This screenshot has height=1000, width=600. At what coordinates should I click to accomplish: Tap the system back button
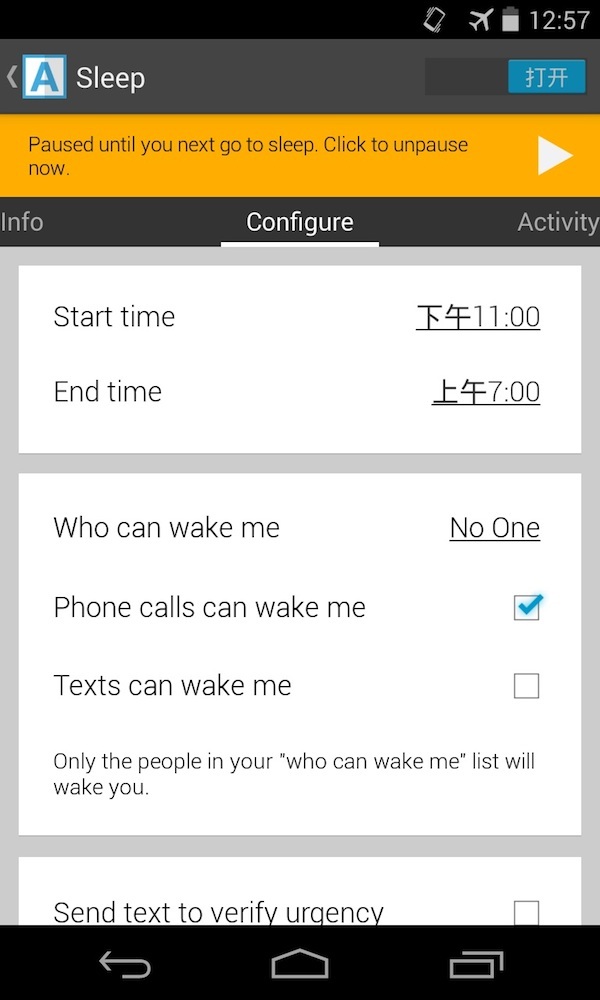click(x=125, y=964)
